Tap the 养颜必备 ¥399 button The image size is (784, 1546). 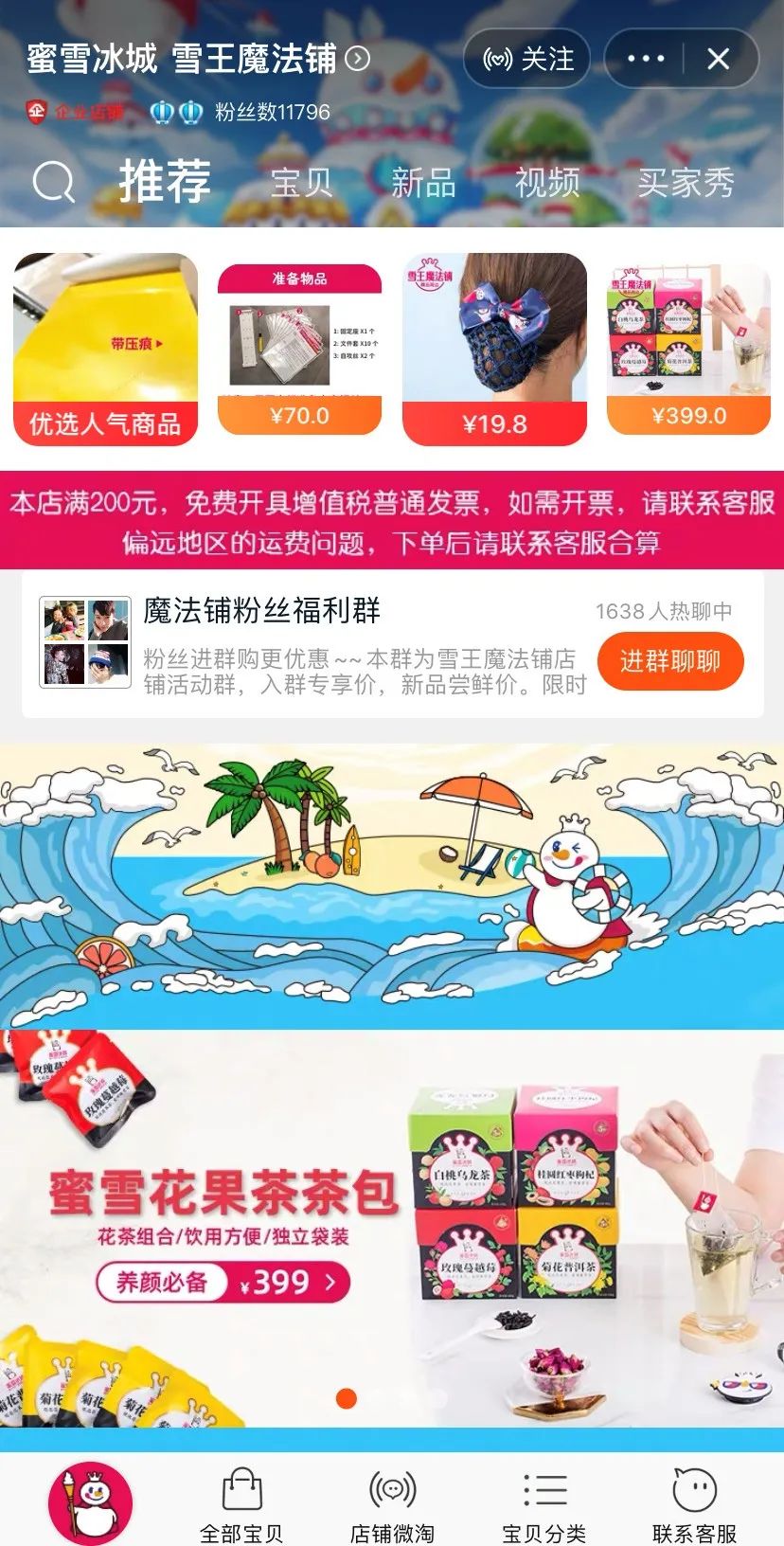coord(223,1283)
